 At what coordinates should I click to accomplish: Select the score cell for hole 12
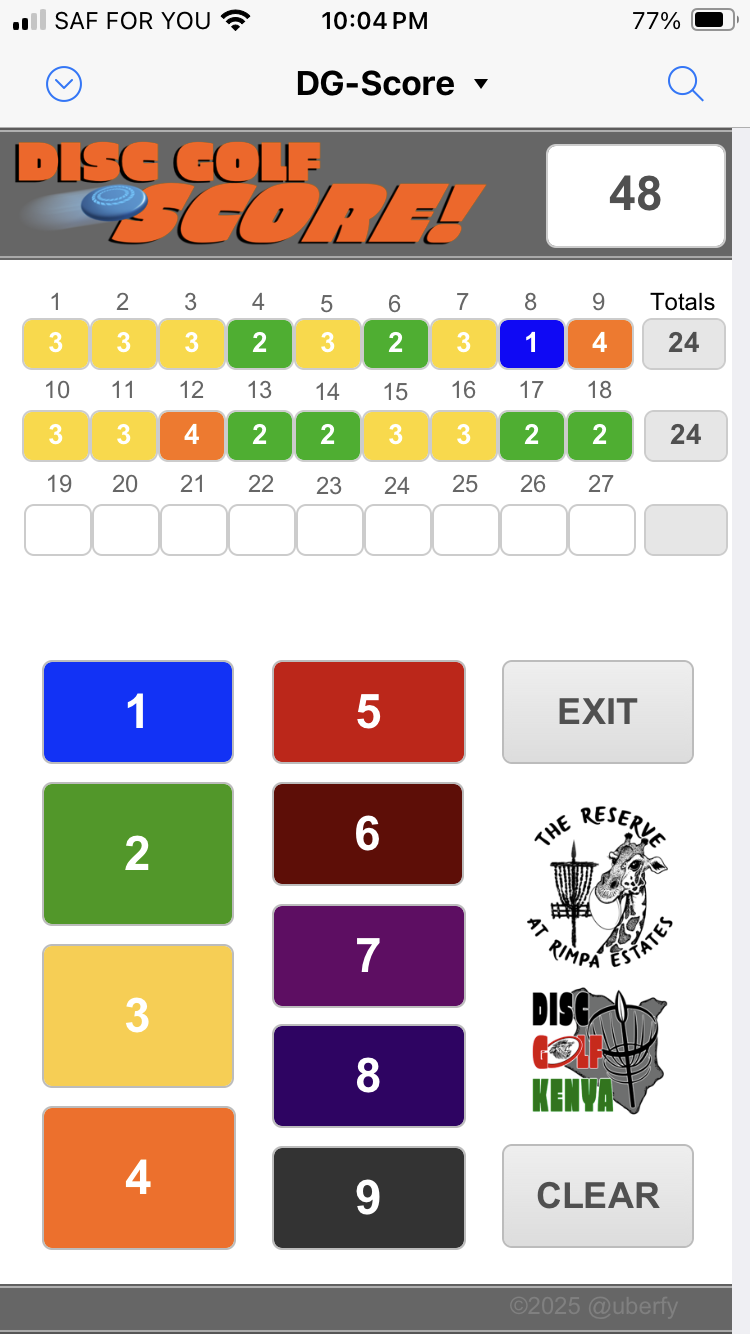point(192,435)
